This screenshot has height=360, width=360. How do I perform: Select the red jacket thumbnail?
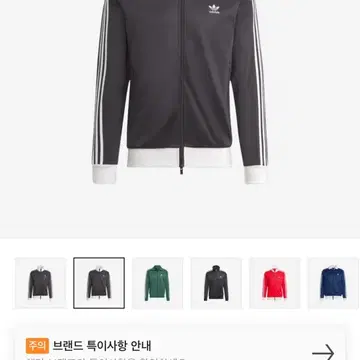tap(275, 283)
